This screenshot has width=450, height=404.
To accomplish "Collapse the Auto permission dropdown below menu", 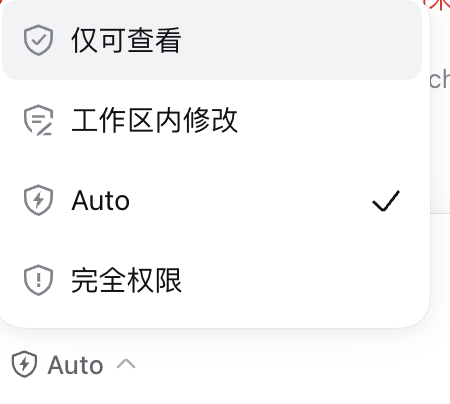I will [x=74, y=365].
